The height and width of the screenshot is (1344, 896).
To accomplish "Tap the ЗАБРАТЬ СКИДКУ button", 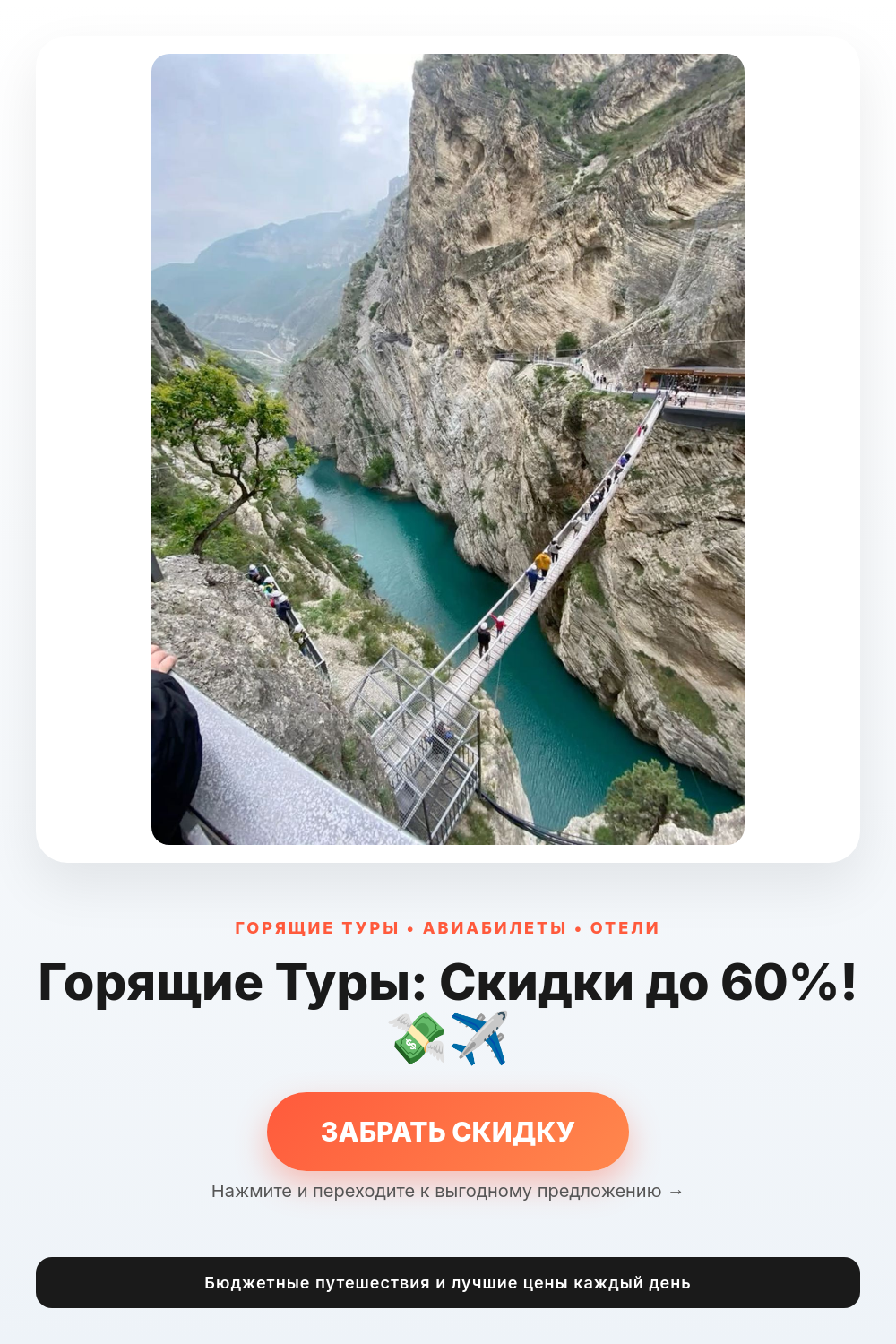I will pos(448,1132).
